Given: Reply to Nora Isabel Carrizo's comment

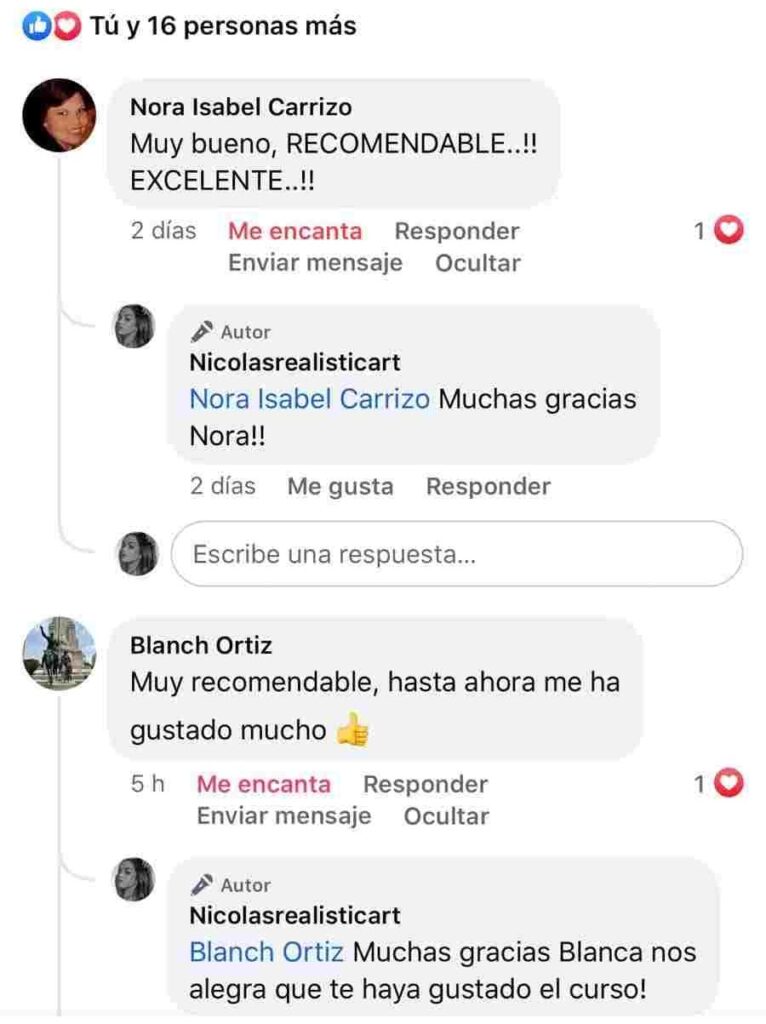Looking at the screenshot, I should [x=457, y=231].
